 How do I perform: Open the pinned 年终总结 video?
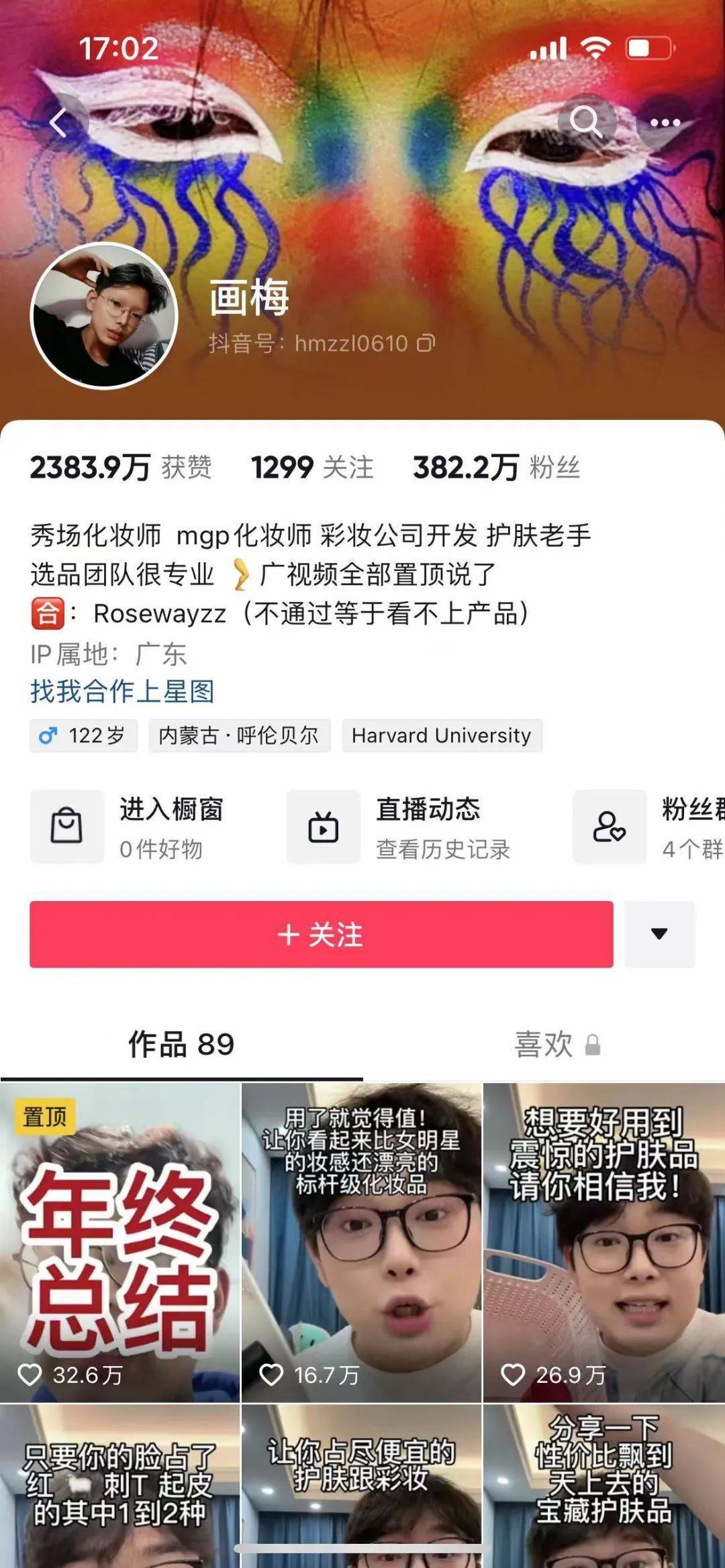click(119, 1241)
